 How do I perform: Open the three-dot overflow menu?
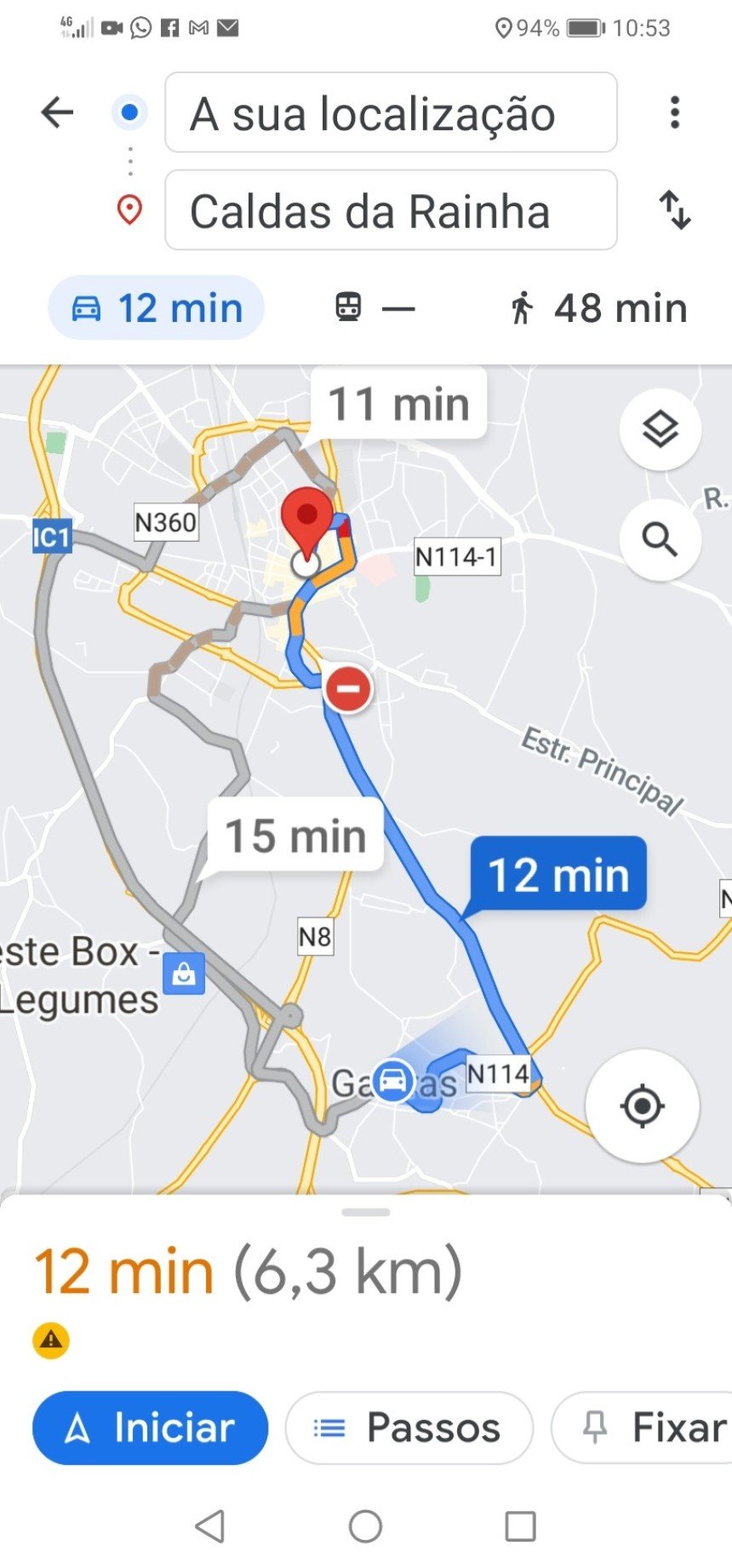674,112
